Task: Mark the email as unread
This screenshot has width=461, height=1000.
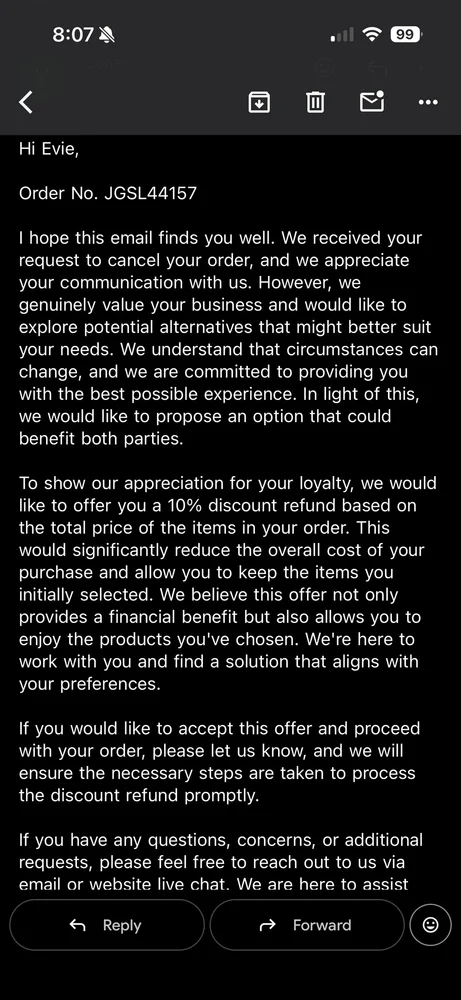Action: tap(372, 101)
